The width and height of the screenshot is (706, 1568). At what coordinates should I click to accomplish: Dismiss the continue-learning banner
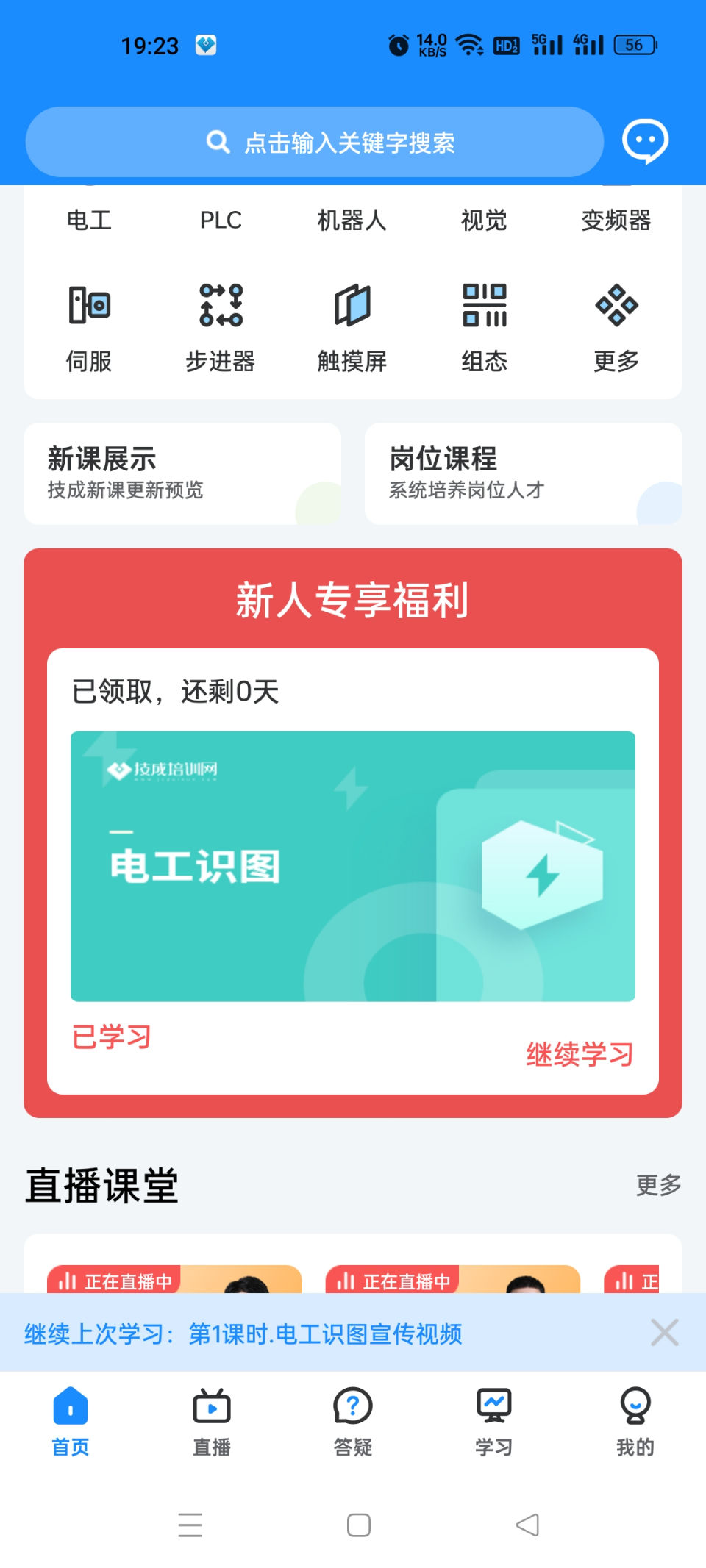point(664,1332)
